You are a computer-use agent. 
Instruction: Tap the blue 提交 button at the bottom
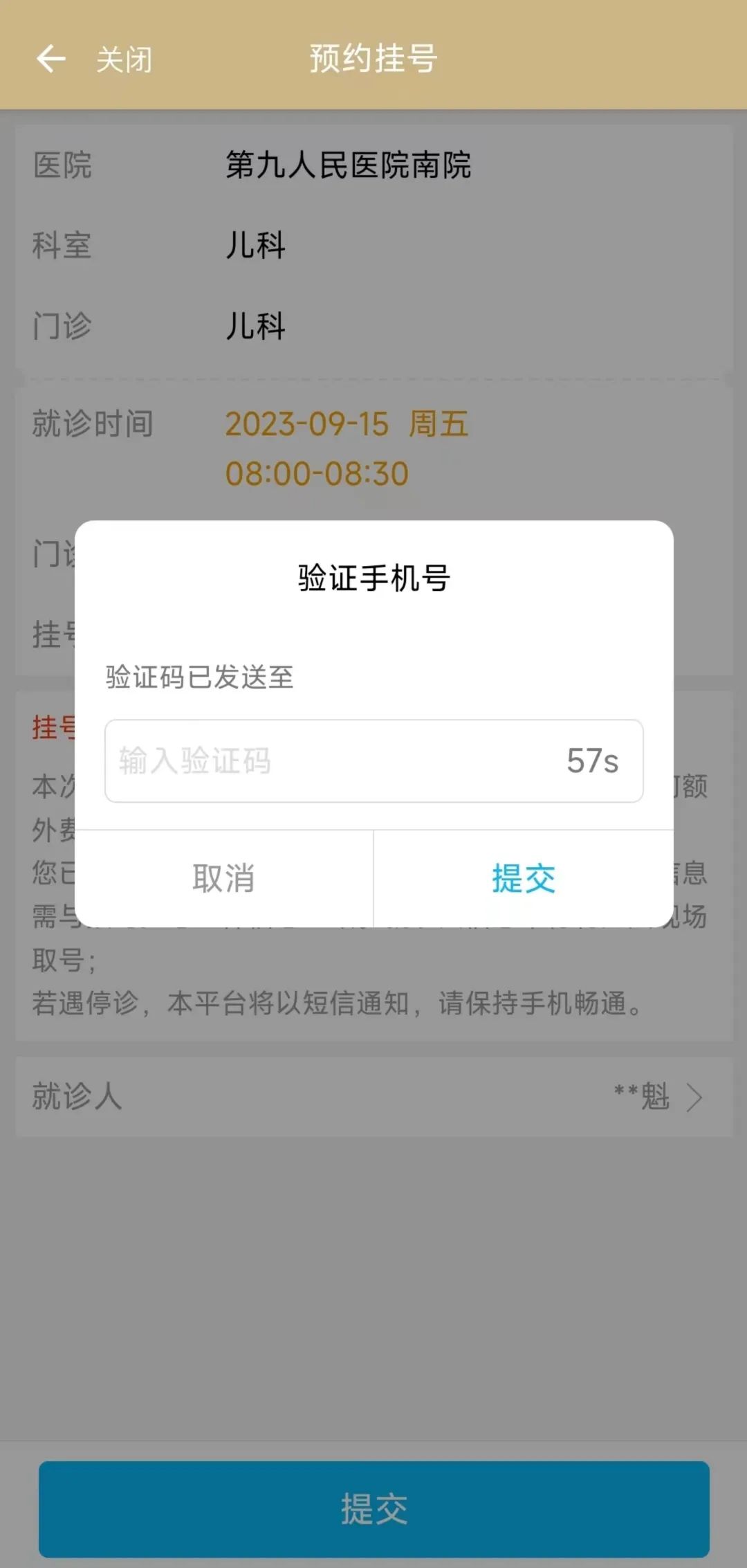pyautogui.click(x=373, y=1509)
